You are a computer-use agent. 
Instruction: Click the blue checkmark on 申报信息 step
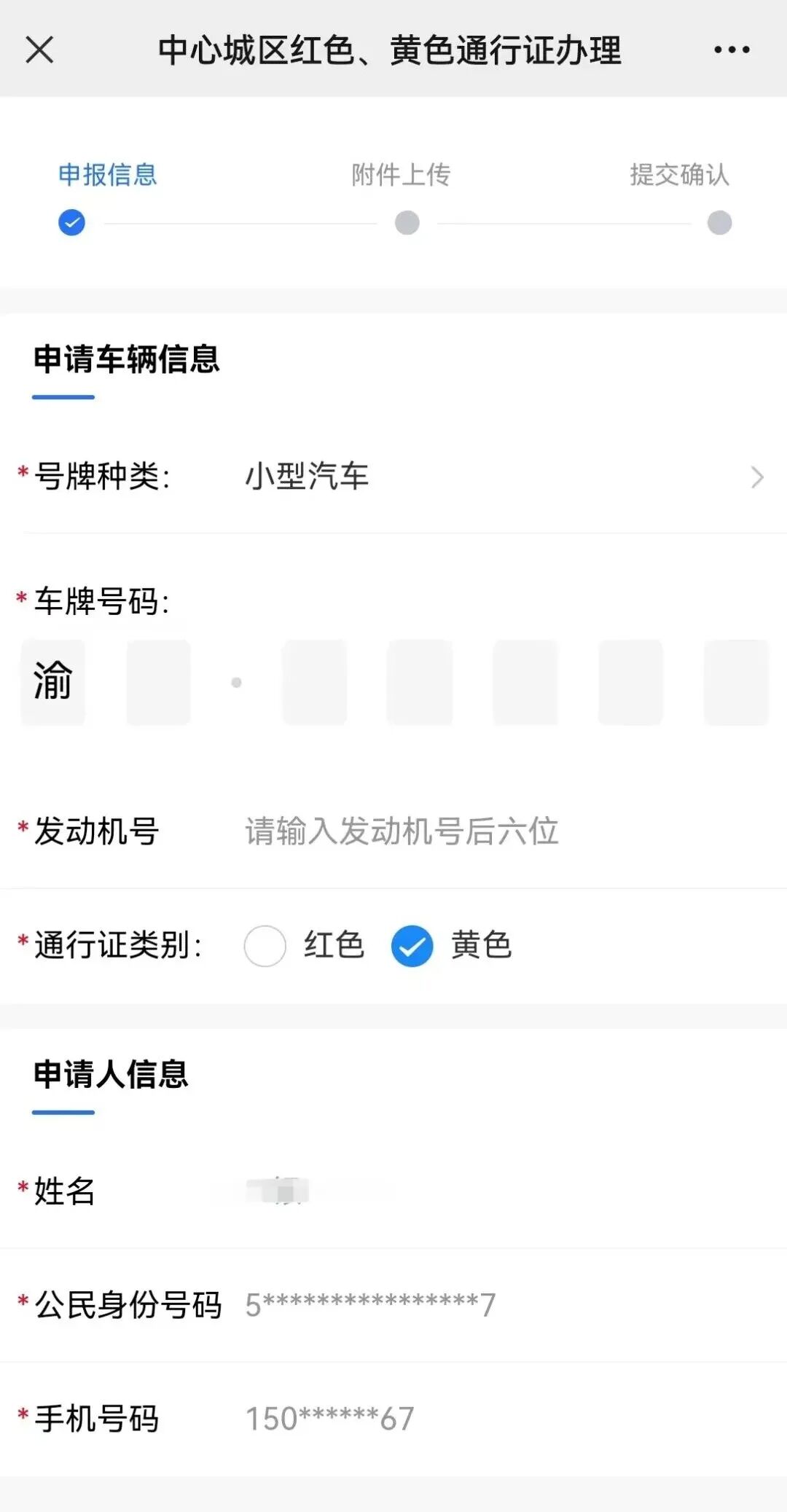tap(70, 222)
